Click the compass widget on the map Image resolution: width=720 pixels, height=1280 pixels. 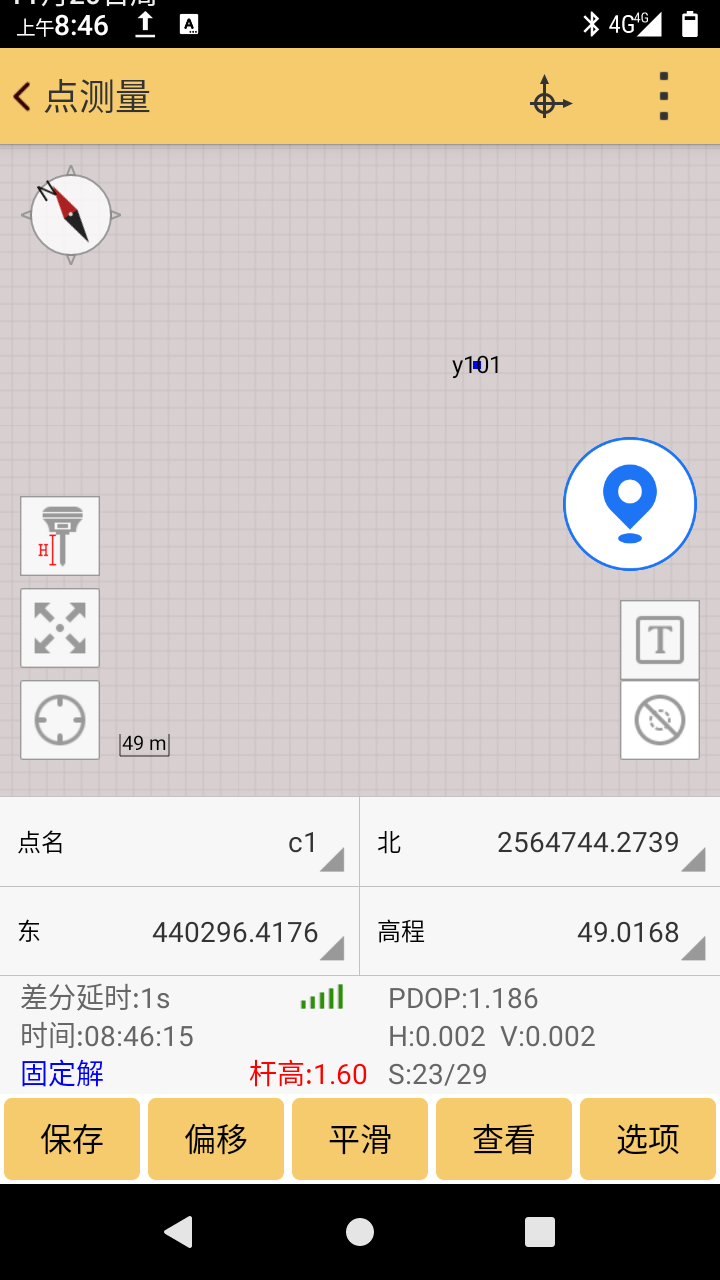(68, 214)
